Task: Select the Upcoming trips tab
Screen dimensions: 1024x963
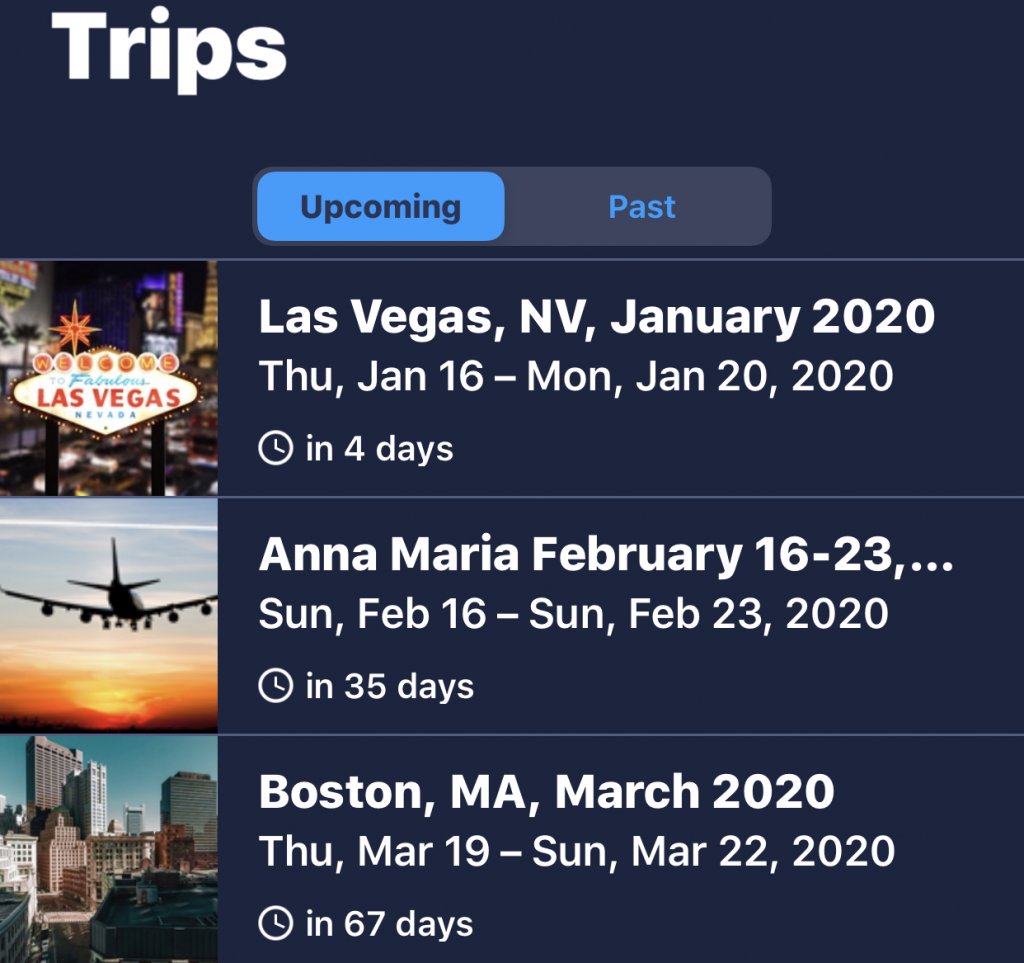Action: click(381, 207)
